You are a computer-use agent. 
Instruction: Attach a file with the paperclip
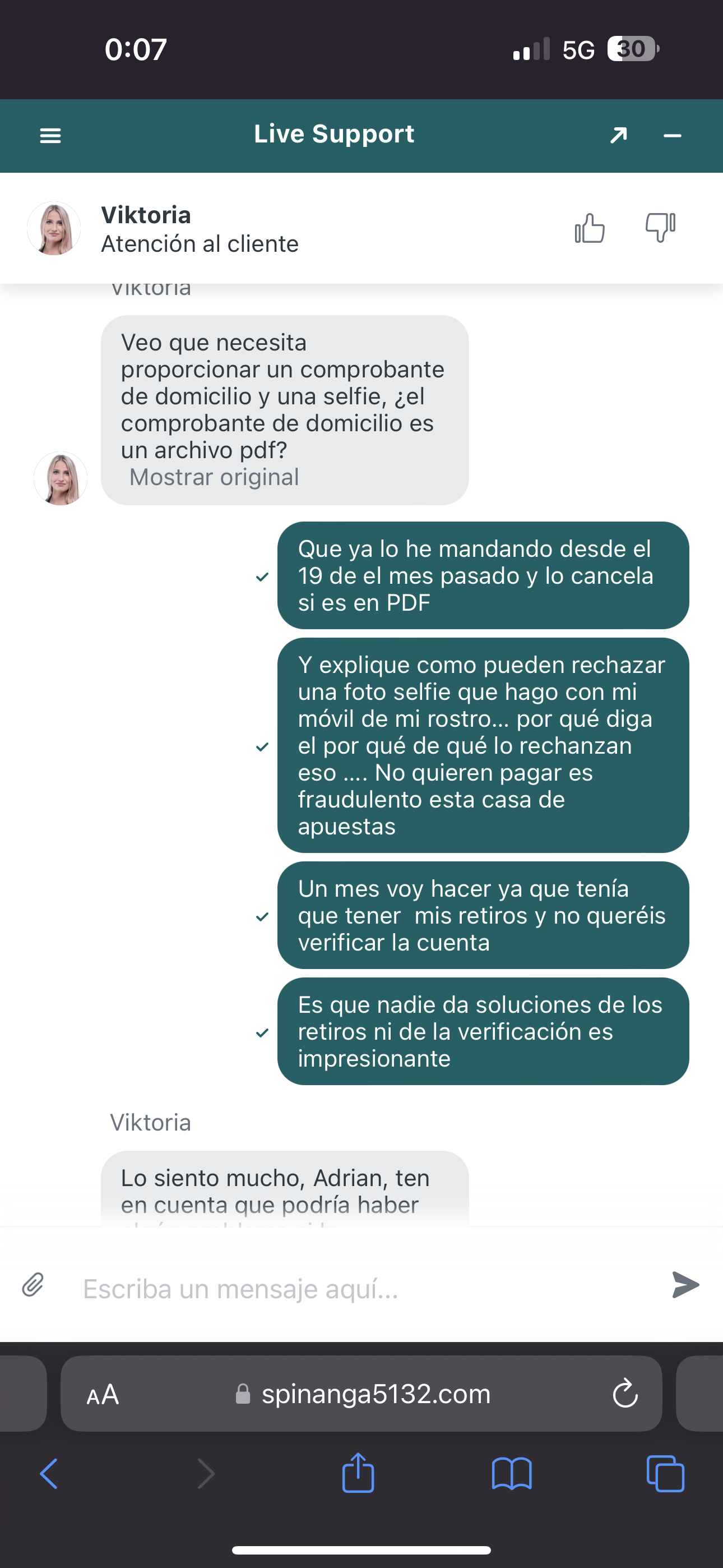[33, 1285]
